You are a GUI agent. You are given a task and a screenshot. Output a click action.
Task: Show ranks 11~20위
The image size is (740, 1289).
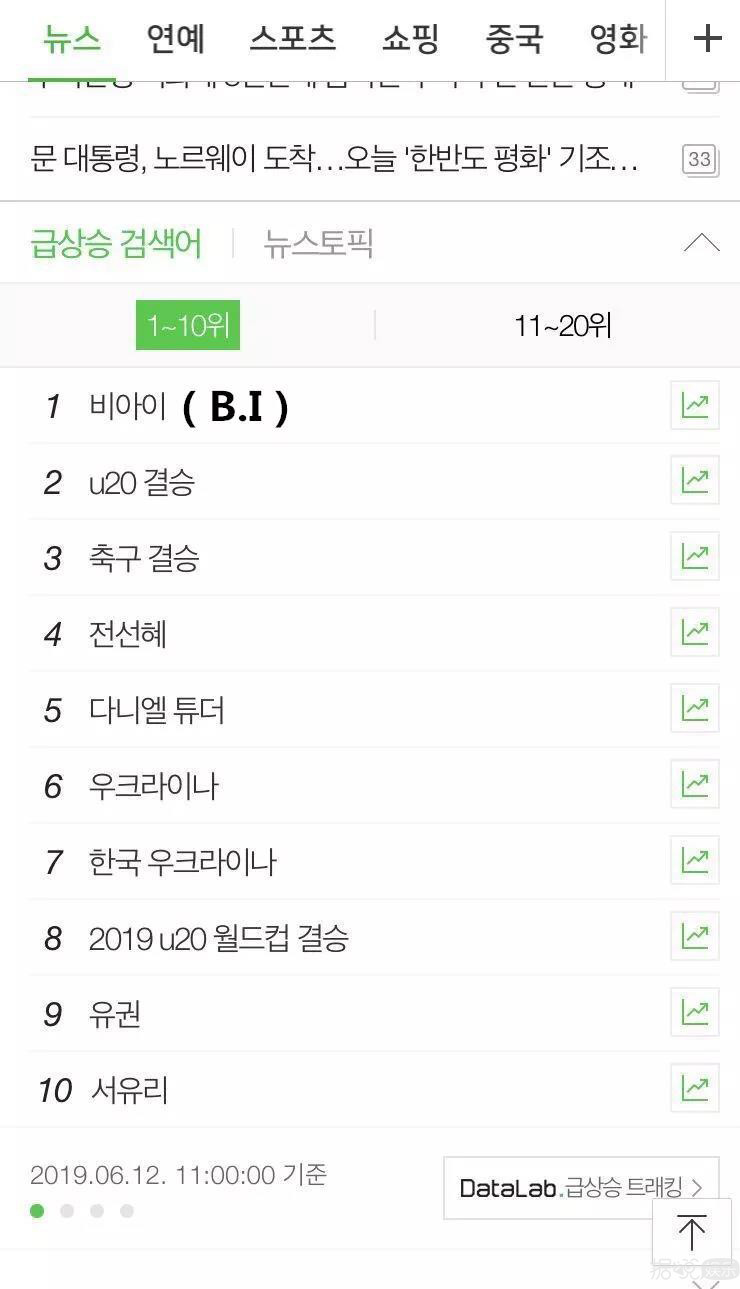click(x=562, y=326)
